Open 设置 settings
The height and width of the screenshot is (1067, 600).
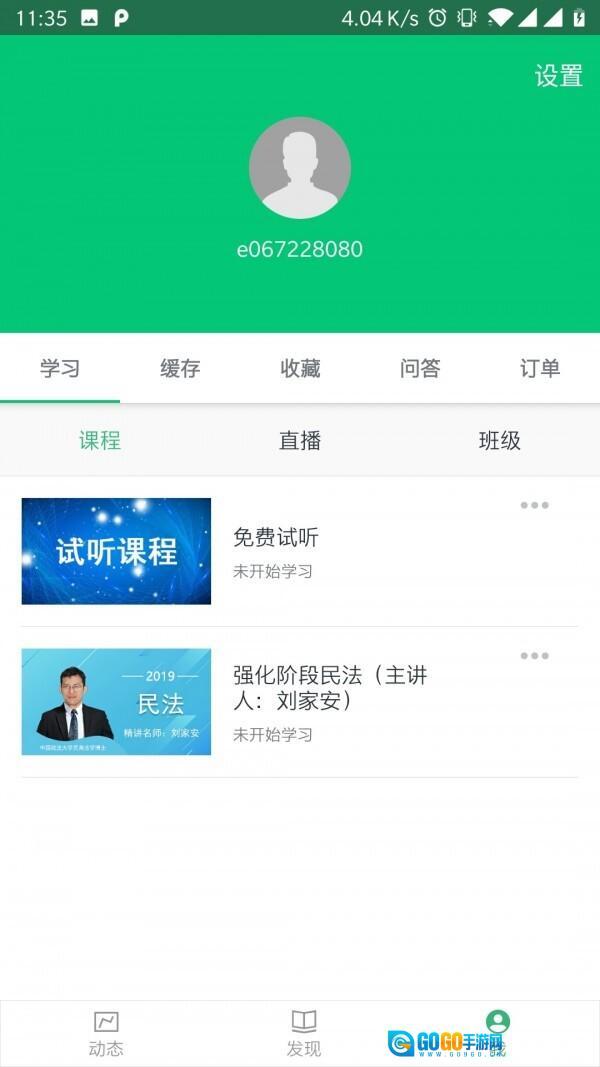click(558, 76)
